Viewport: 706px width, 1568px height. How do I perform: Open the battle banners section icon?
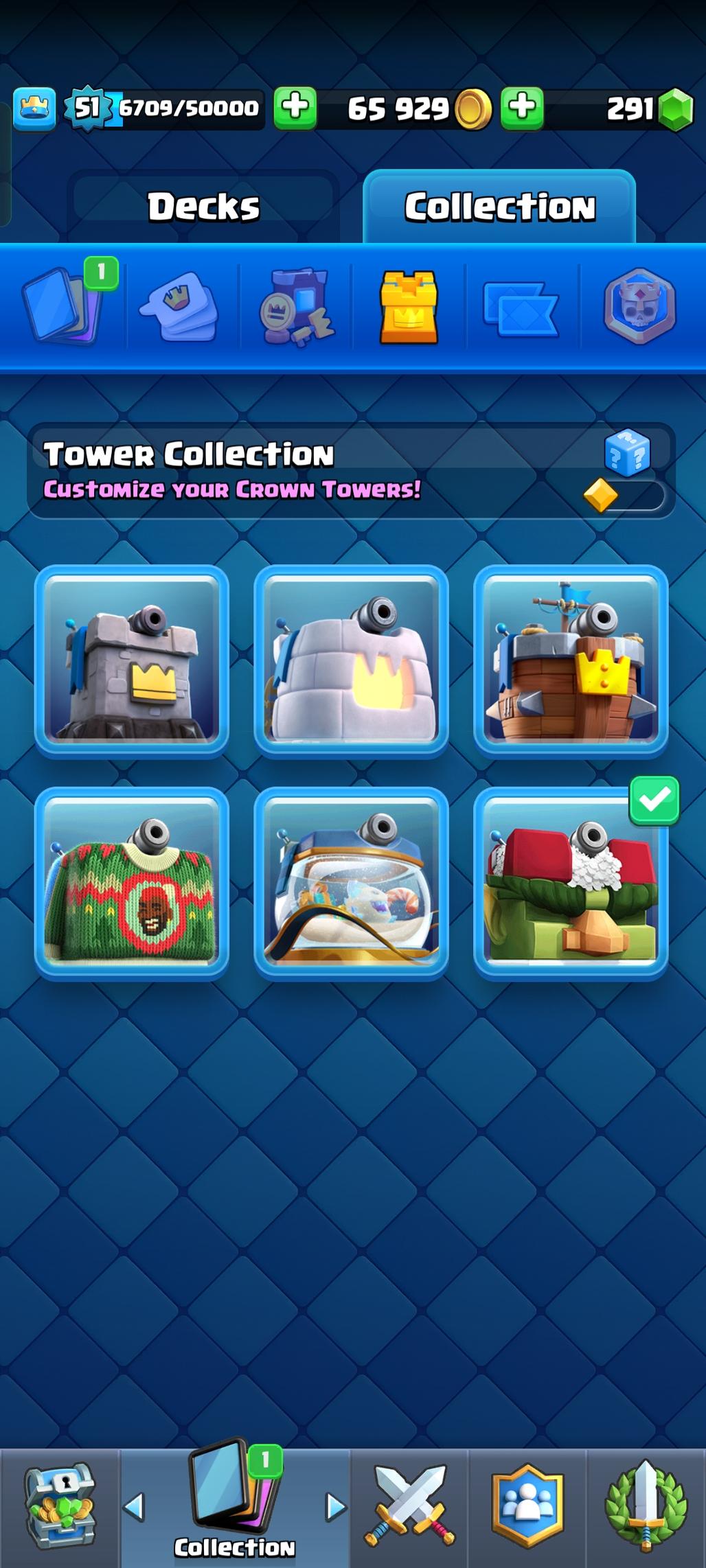pos(522,308)
